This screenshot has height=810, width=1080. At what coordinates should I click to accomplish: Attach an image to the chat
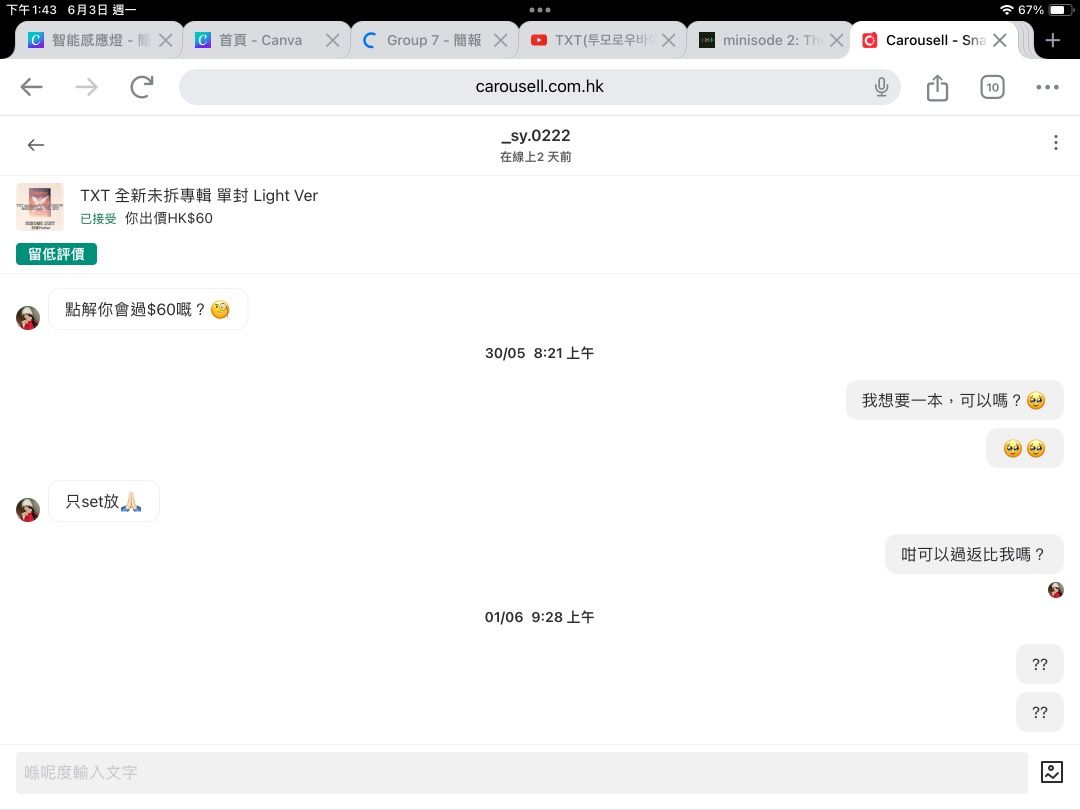1051,772
